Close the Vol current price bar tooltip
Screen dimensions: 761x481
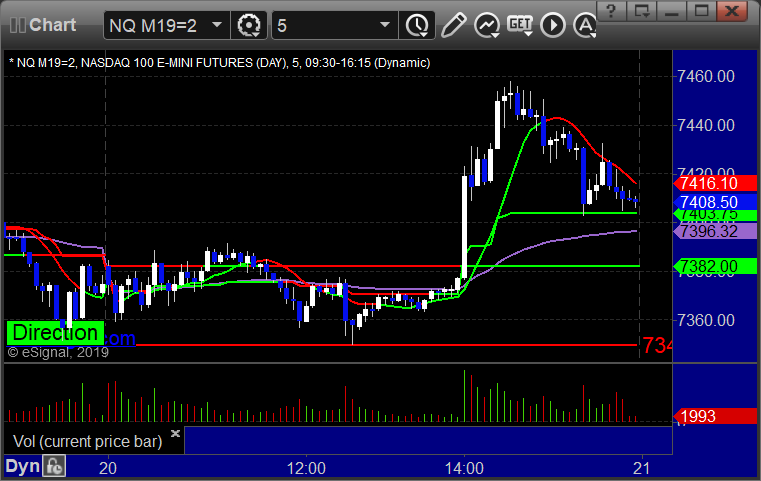(x=175, y=433)
